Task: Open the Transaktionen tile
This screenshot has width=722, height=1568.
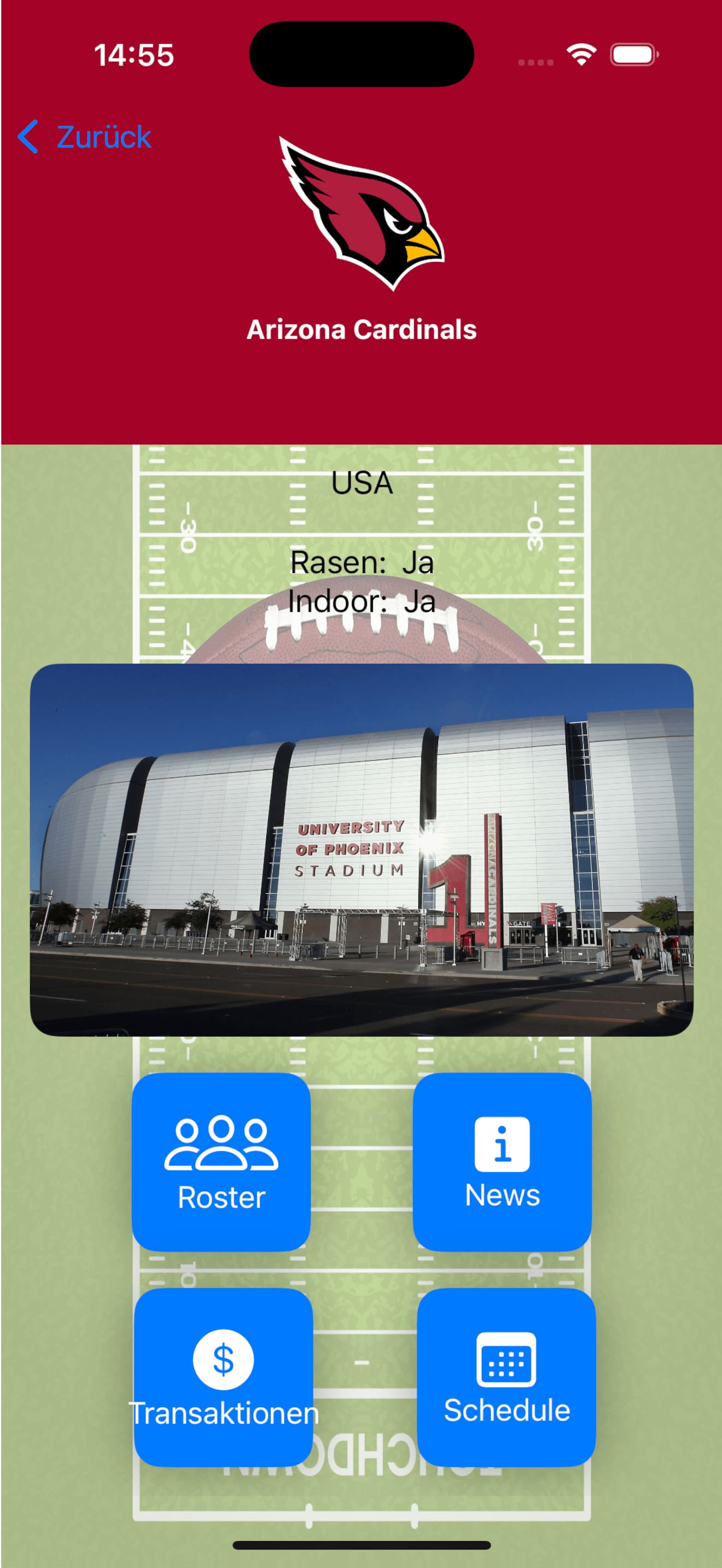Action: [x=223, y=1377]
